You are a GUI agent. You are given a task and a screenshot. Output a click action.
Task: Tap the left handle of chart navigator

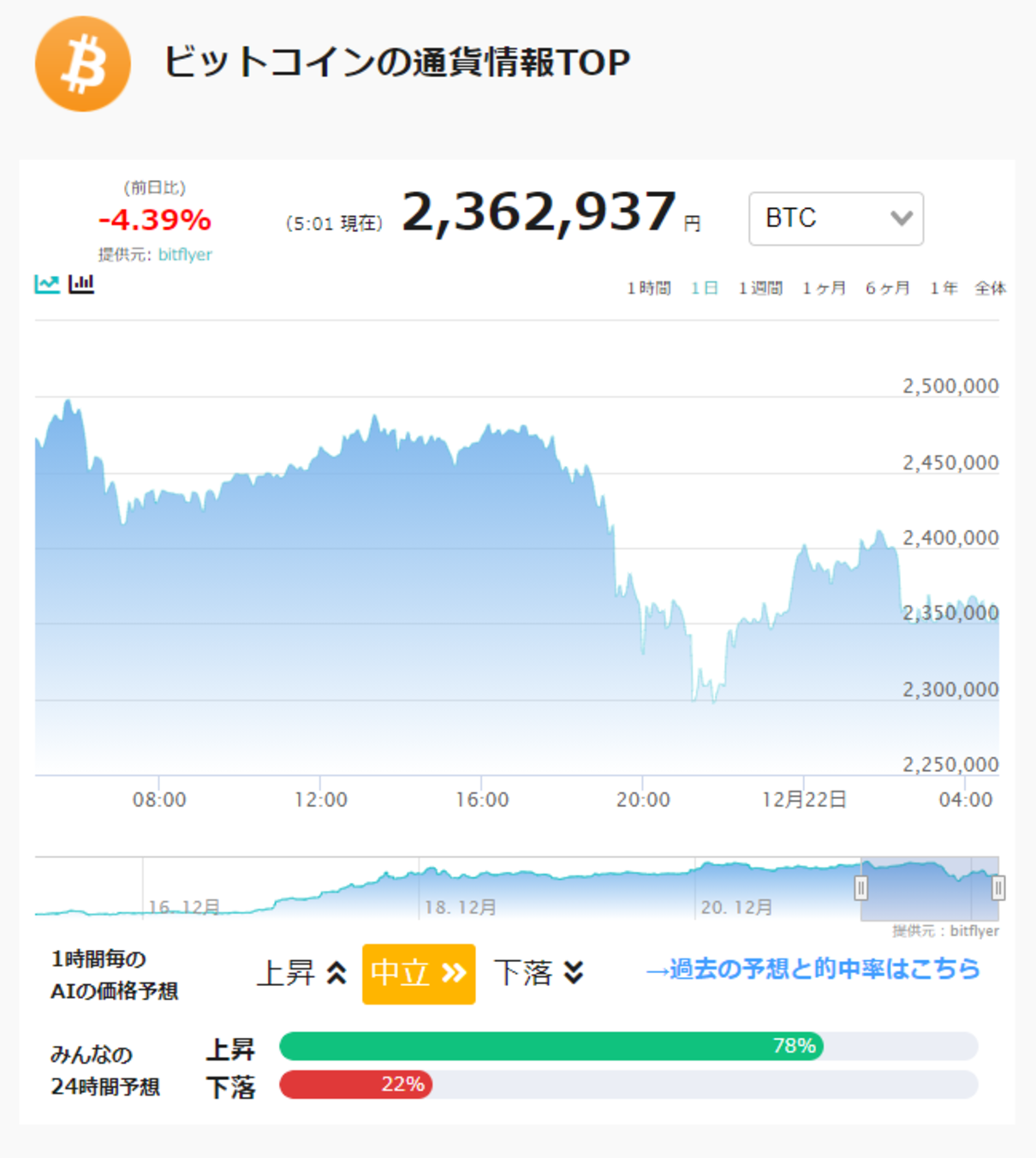[861, 888]
